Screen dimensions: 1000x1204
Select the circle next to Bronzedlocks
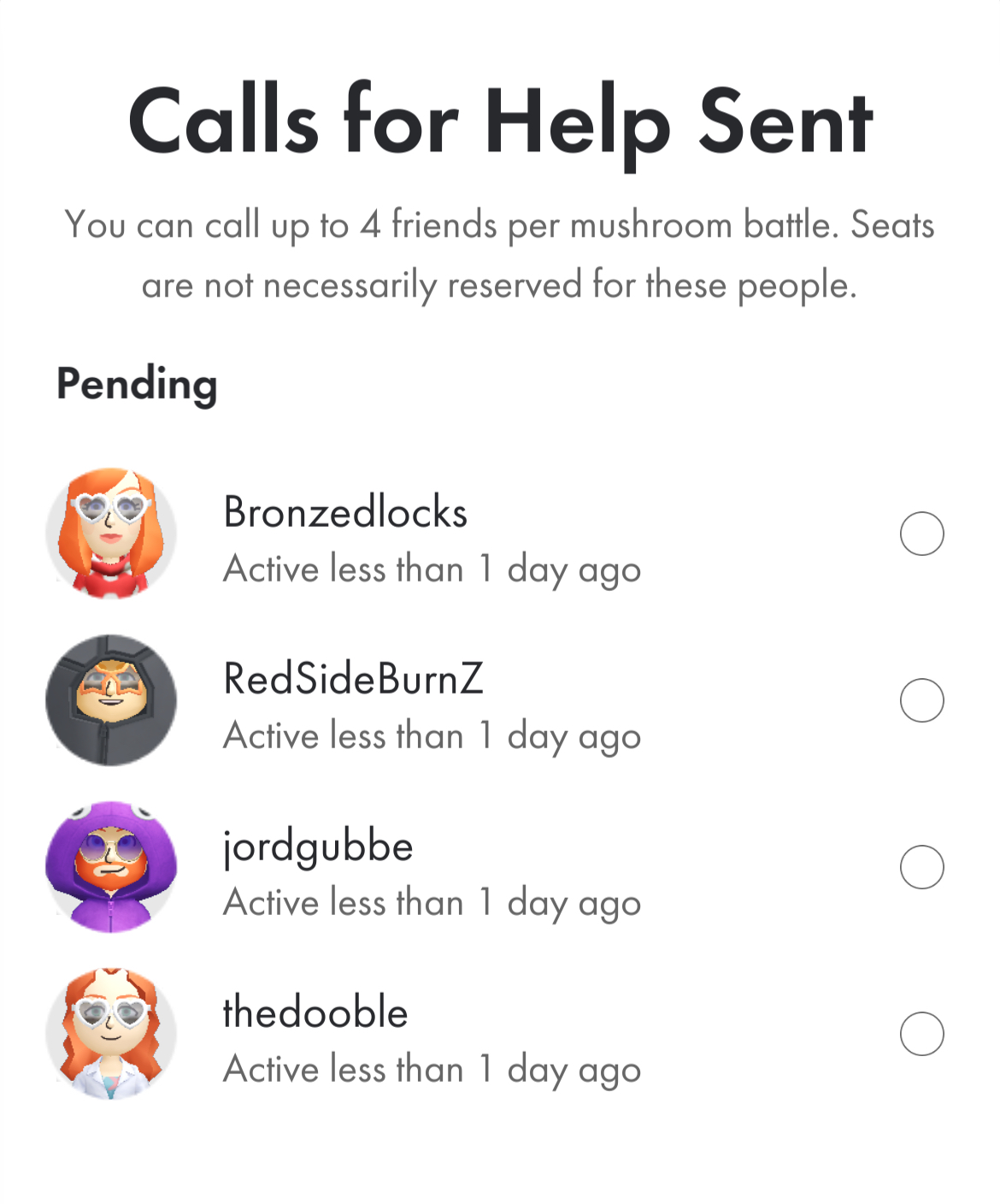[921, 534]
